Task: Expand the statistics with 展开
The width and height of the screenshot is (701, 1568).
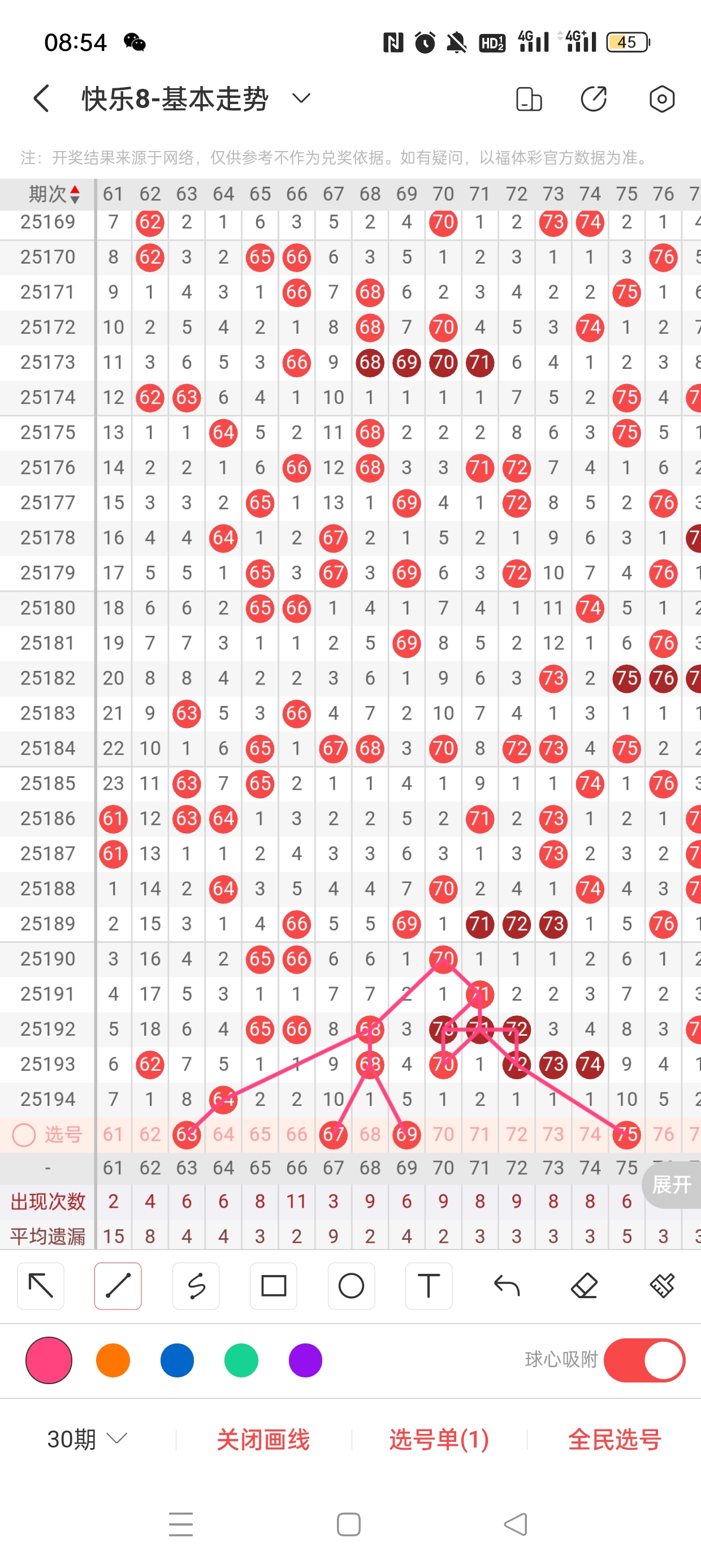Action: pyautogui.click(x=672, y=1184)
